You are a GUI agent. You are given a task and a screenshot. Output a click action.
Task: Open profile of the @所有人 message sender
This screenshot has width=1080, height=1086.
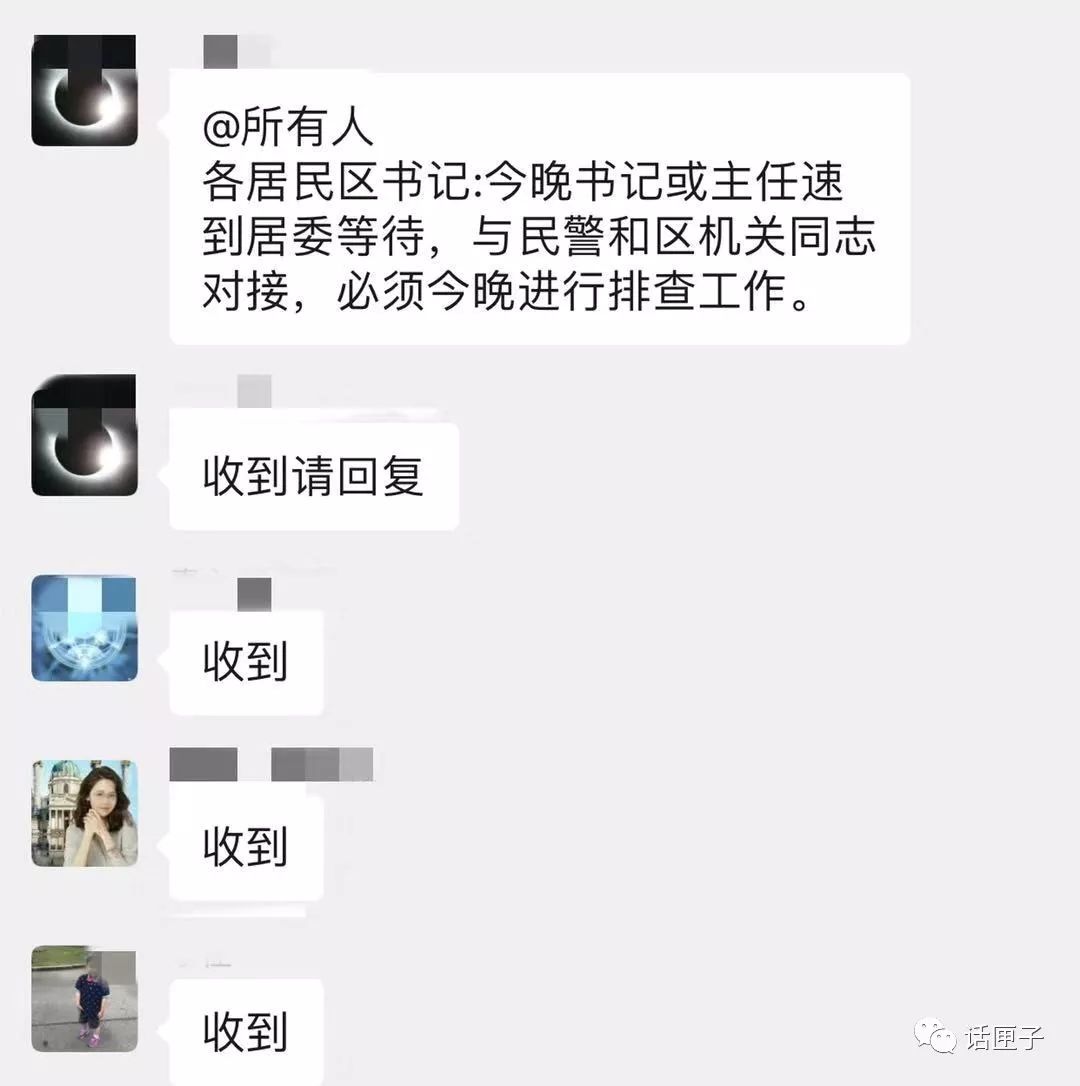[x=84, y=91]
